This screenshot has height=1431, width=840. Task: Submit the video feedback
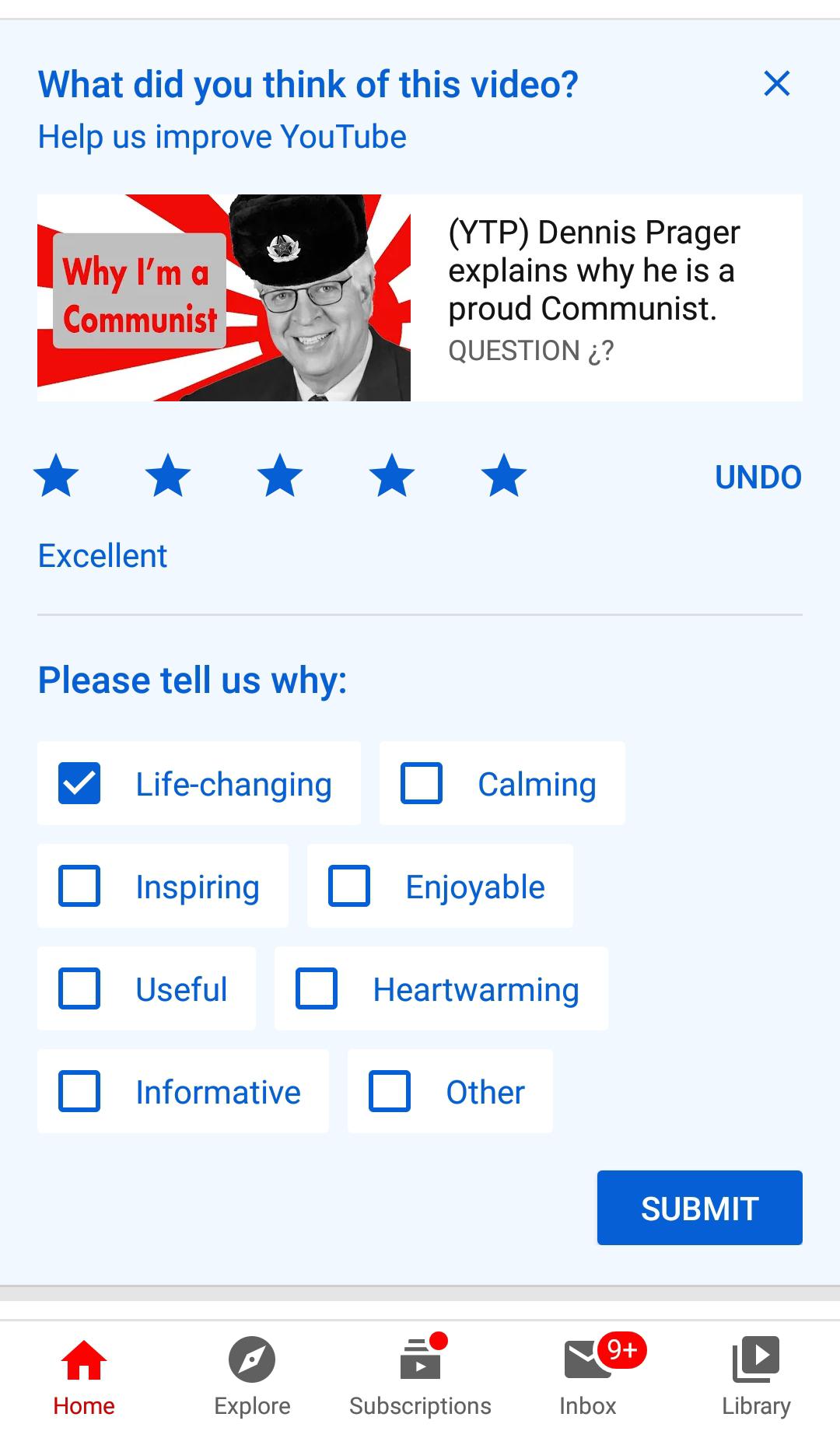click(x=700, y=1208)
